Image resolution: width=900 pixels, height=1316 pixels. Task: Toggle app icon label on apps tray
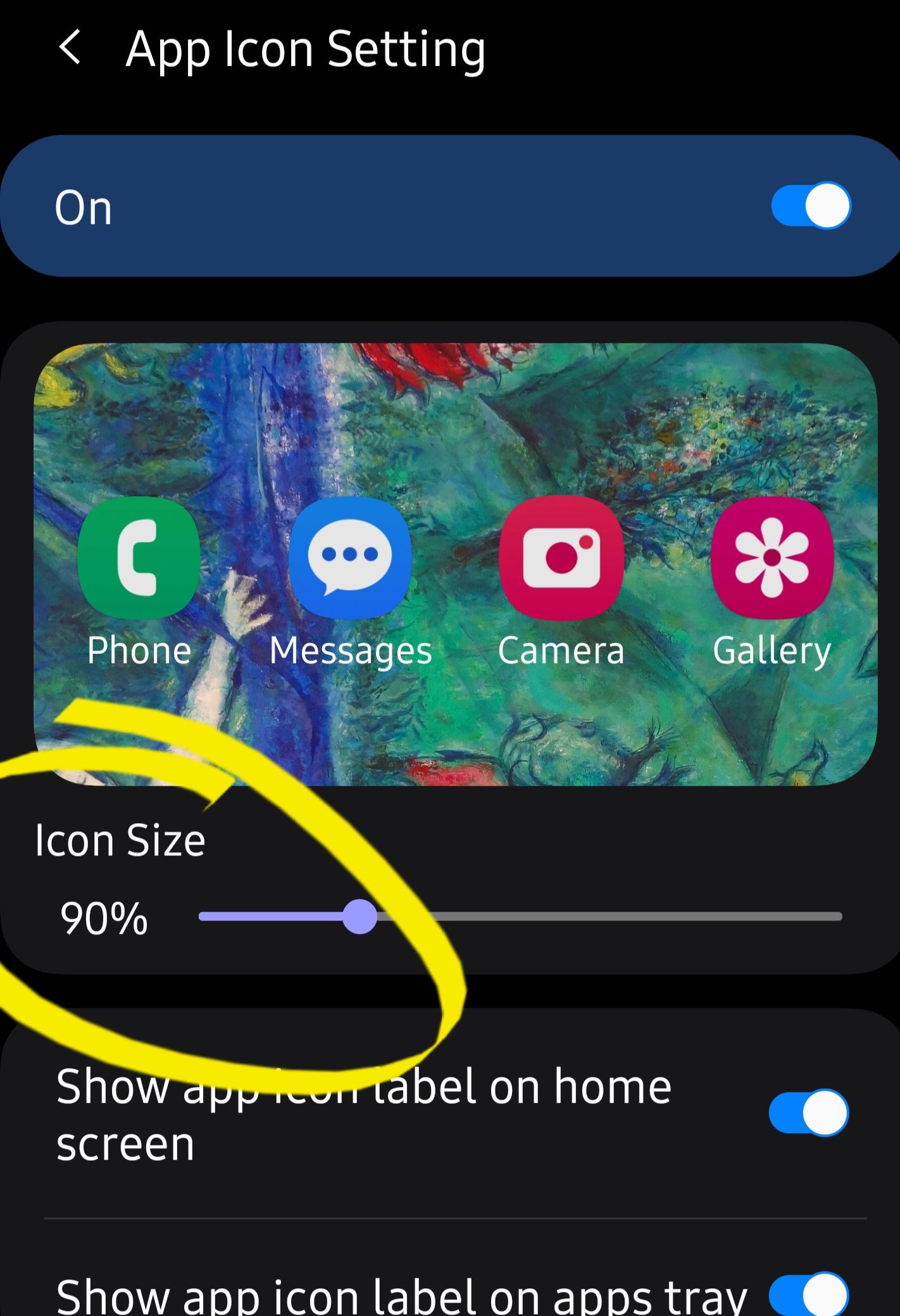pyautogui.click(x=808, y=1294)
